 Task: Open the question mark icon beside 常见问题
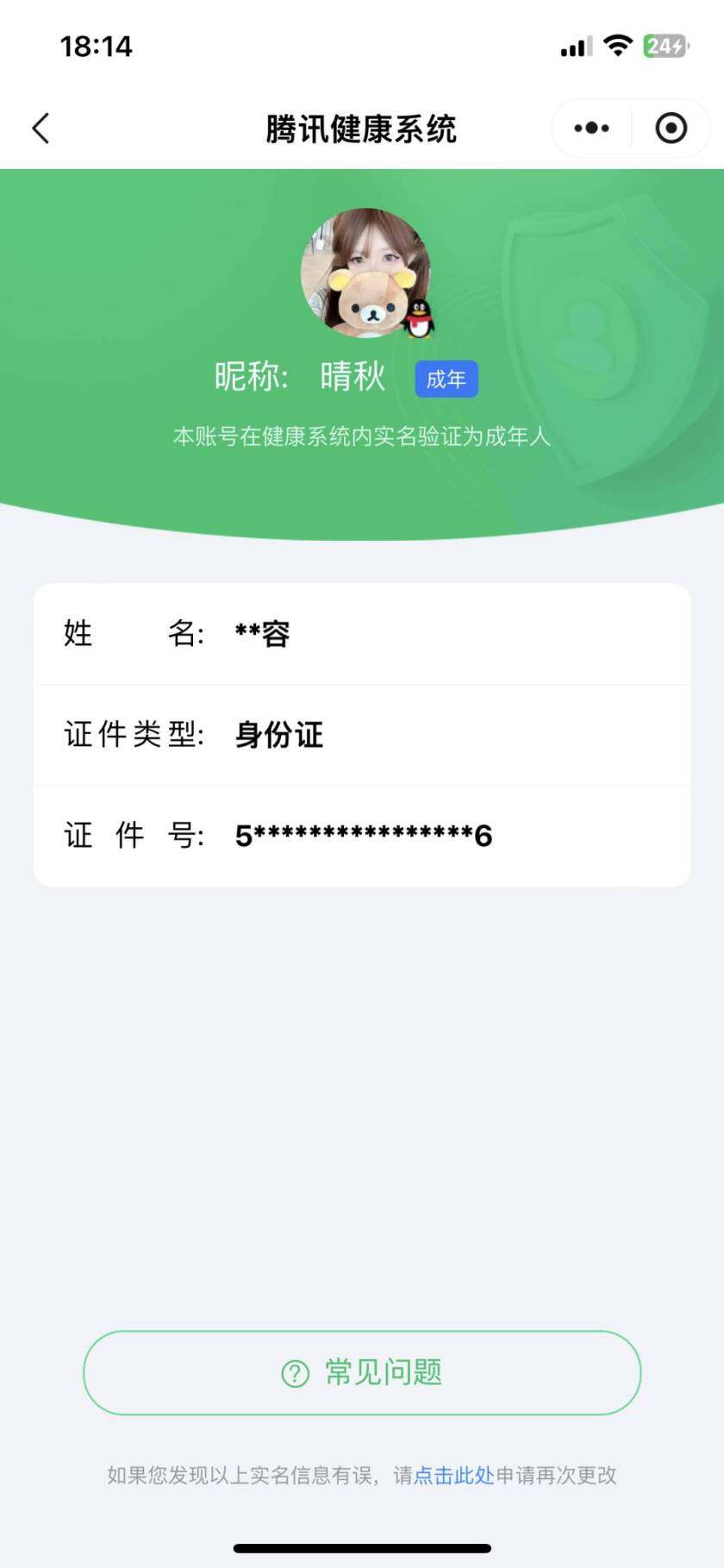coord(295,1373)
